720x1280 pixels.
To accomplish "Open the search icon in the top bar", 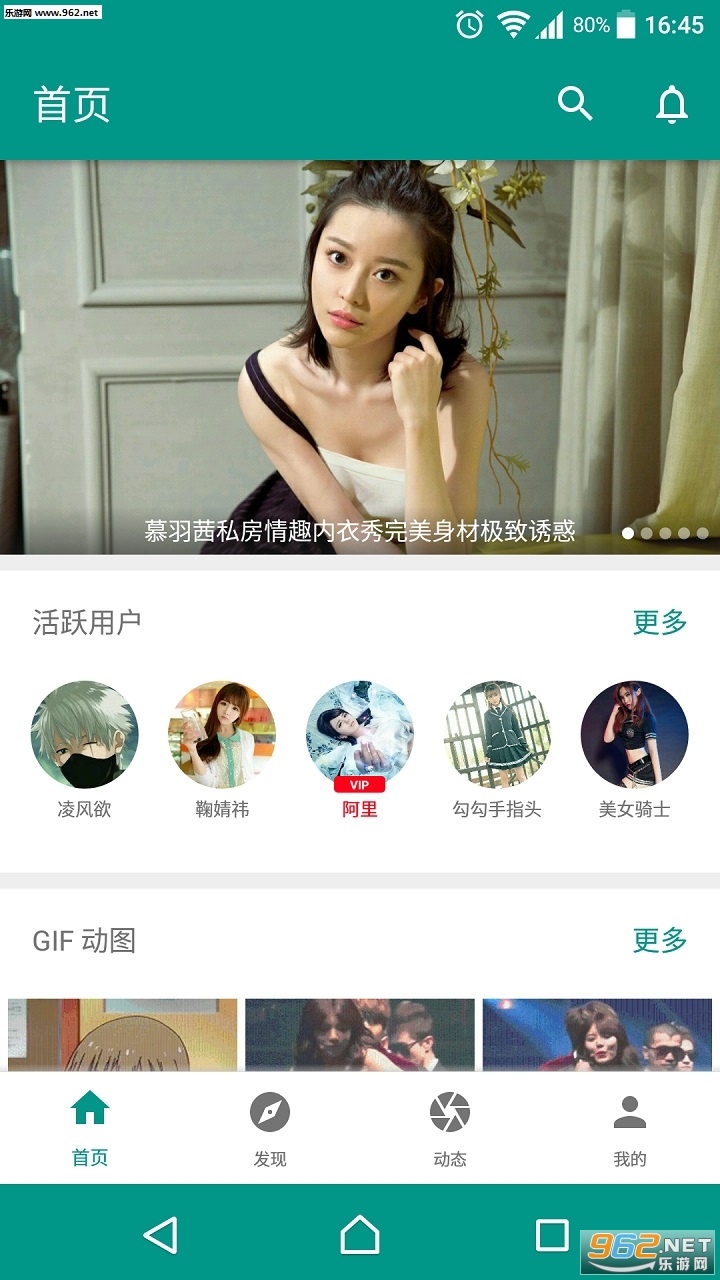I will pyautogui.click(x=572, y=104).
